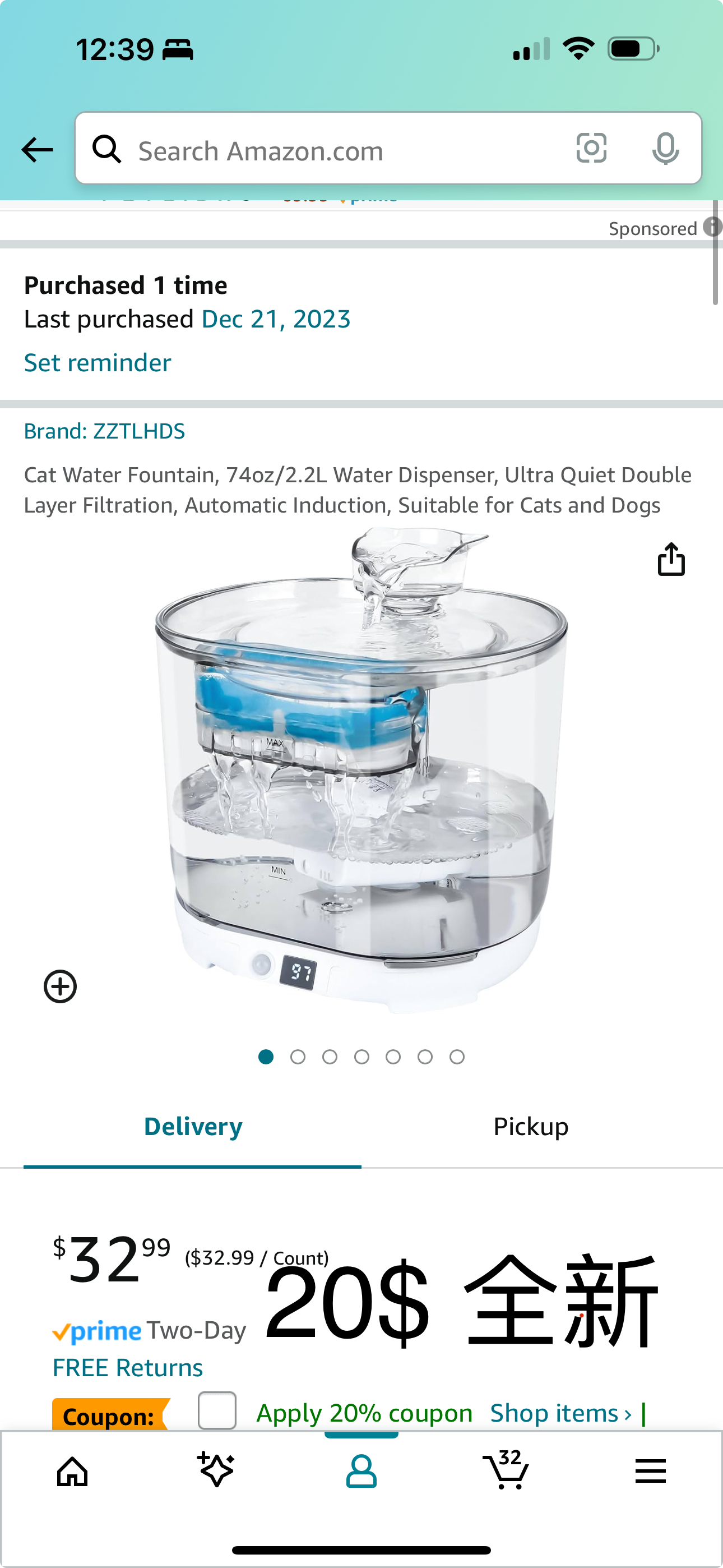Image resolution: width=723 pixels, height=1568 pixels.
Task: Tap Set reminder link
Action: pyautogui.click(x=98, y=363)
